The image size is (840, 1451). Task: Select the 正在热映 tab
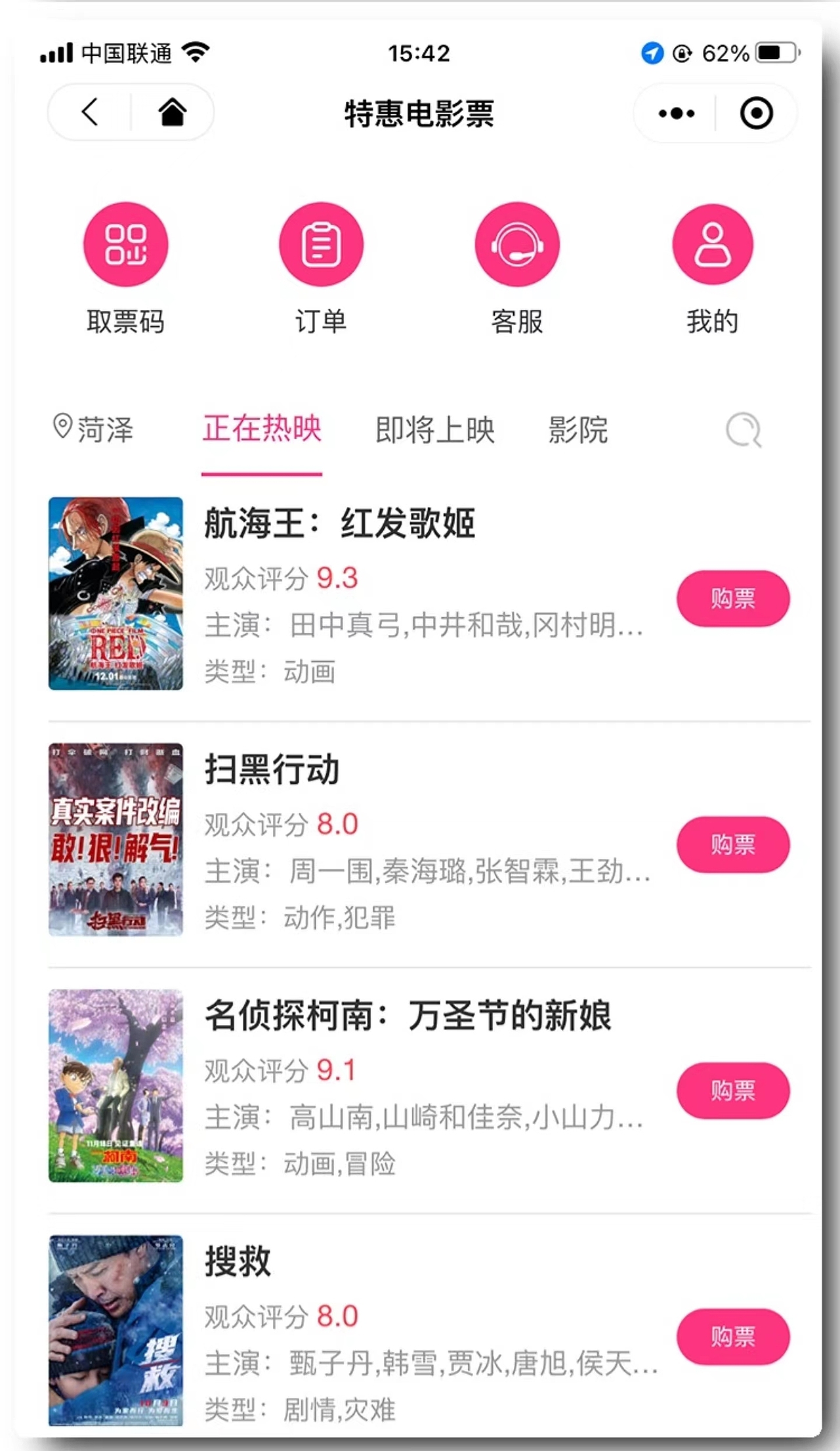[x=262, y=430]
